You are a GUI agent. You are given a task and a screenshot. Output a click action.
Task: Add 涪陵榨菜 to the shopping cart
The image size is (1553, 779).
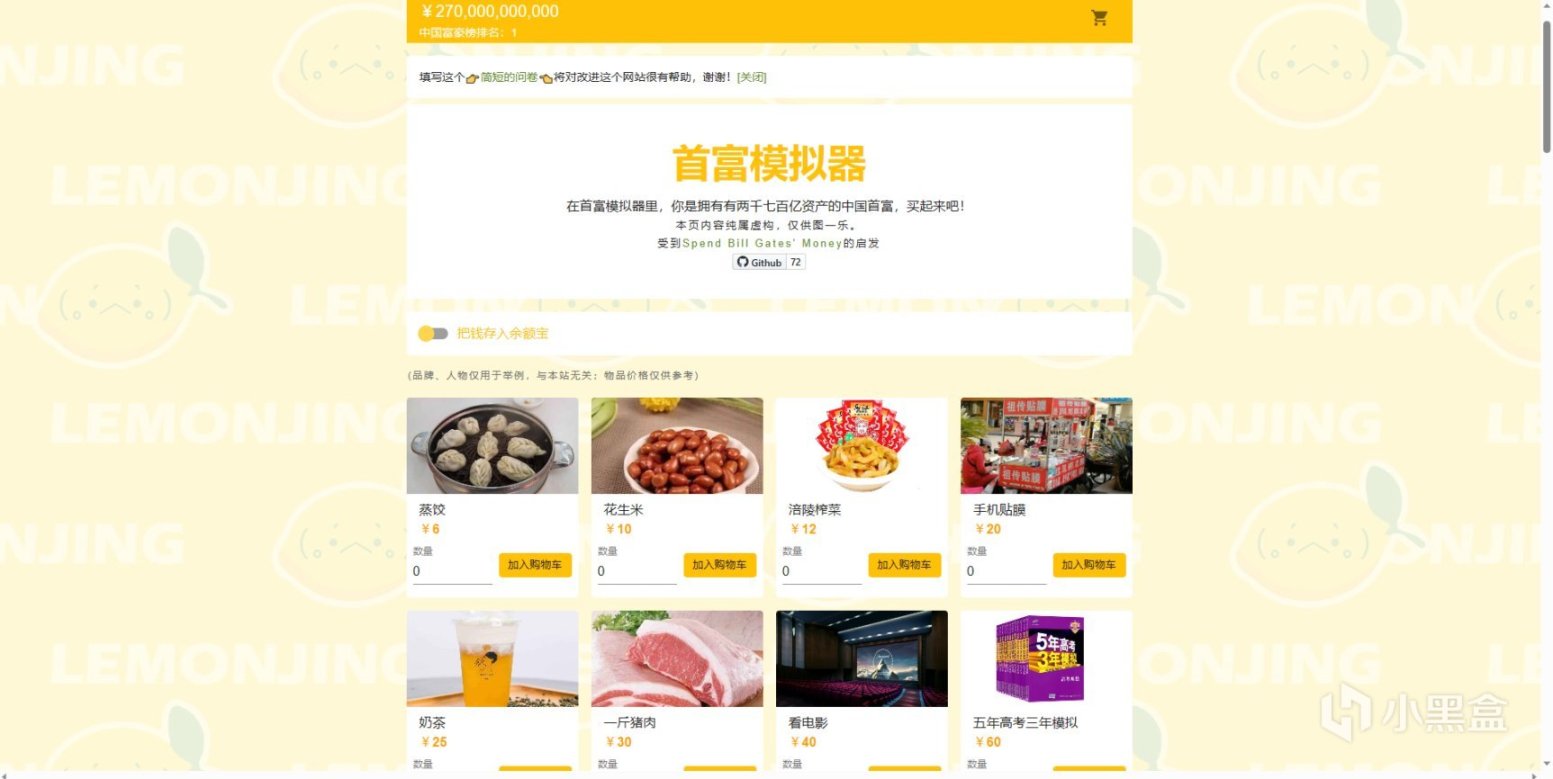904,565
